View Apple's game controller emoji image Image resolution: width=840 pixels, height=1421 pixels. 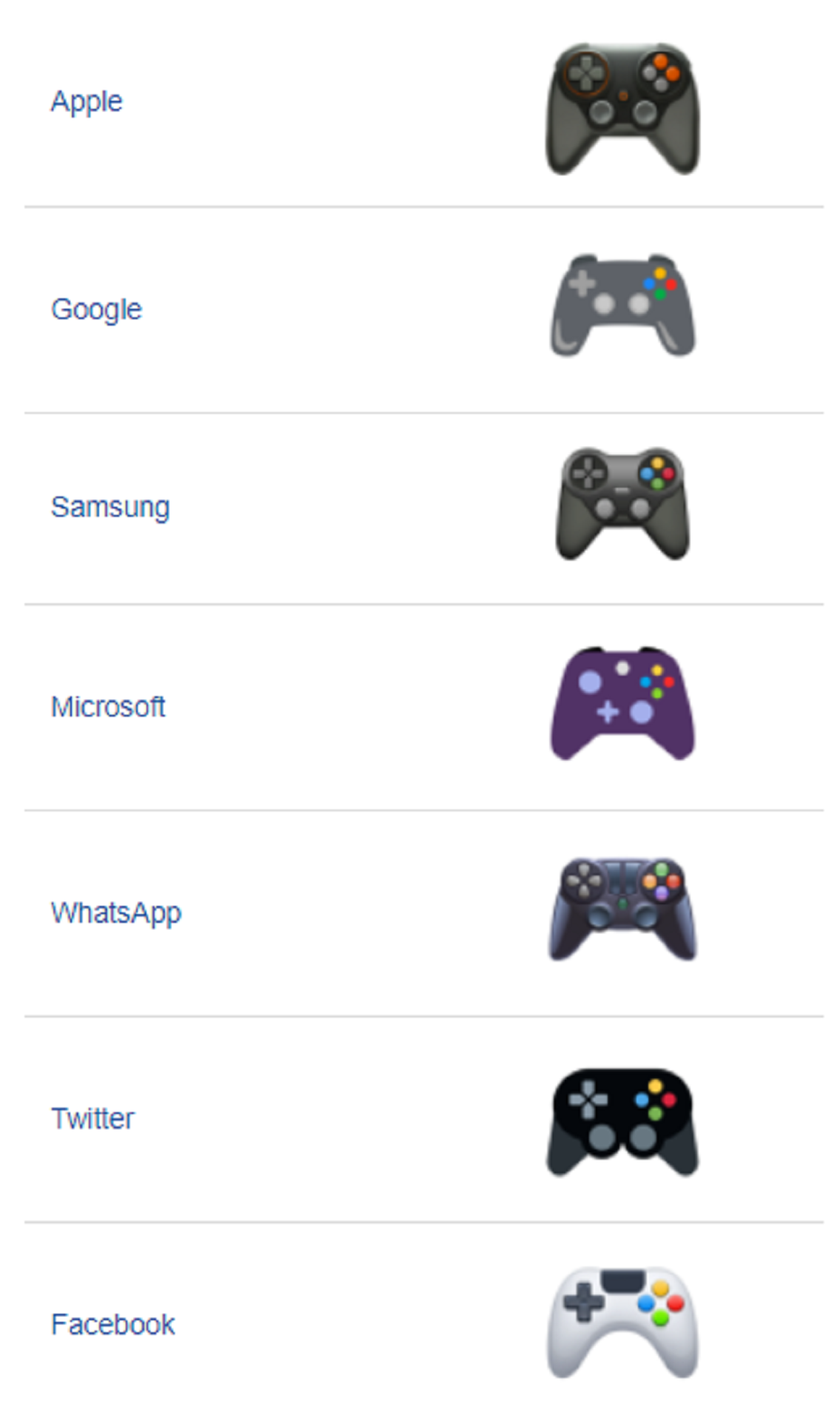(622, 109)
